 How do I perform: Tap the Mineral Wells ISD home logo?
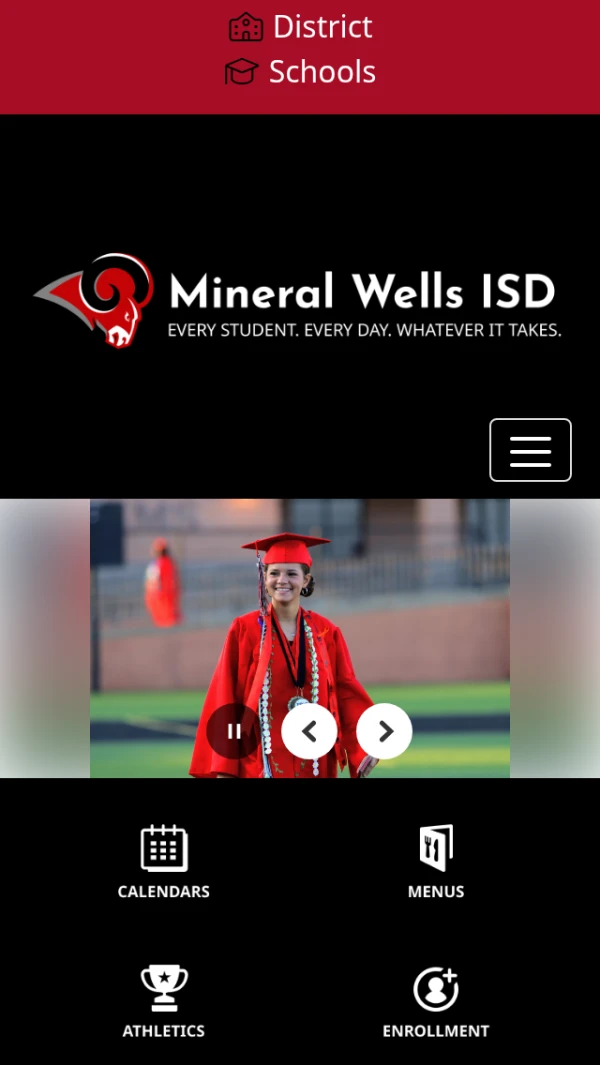(298, 300)
